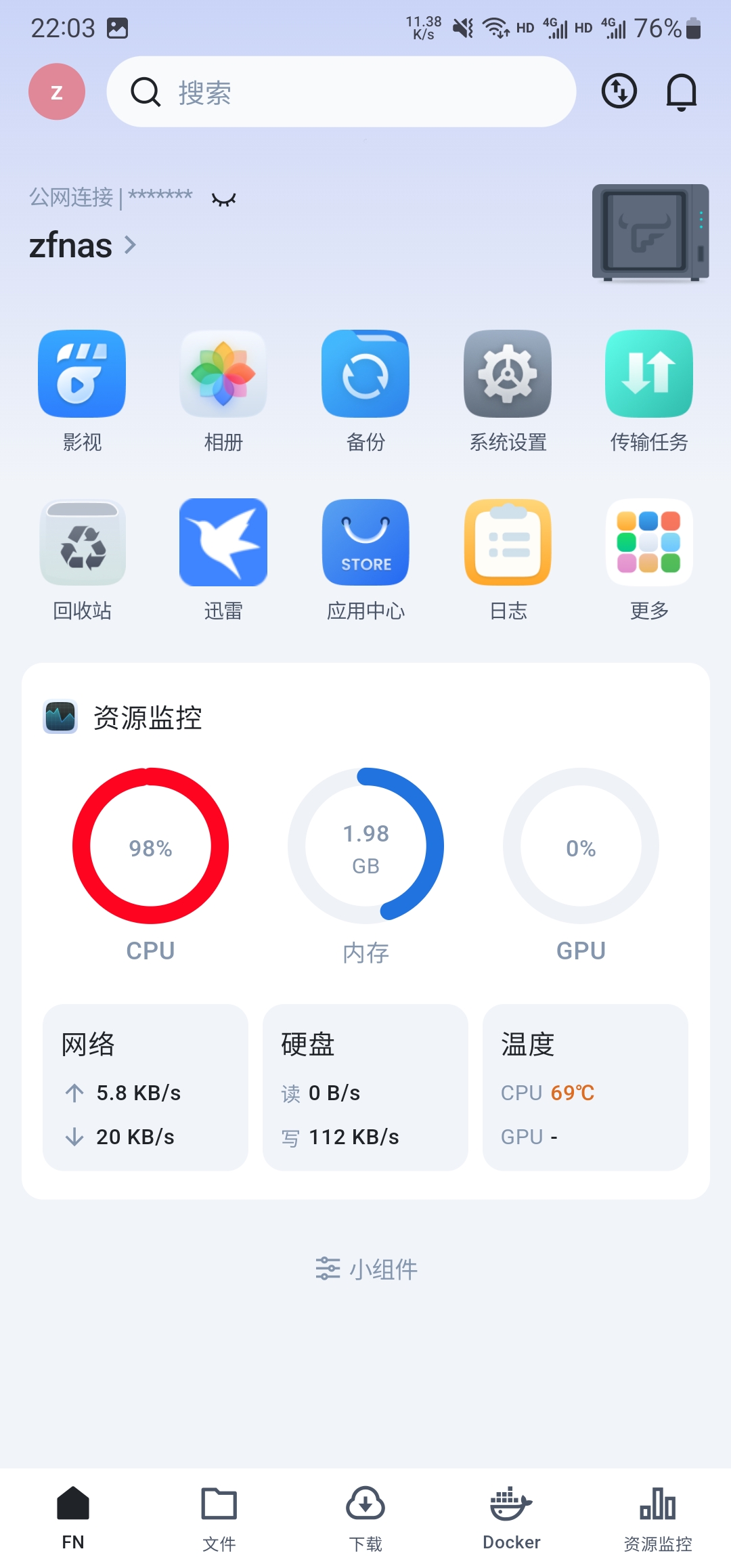Open the notifications bell
This screenshot has height=1568, width=731.
coord(681,91)
